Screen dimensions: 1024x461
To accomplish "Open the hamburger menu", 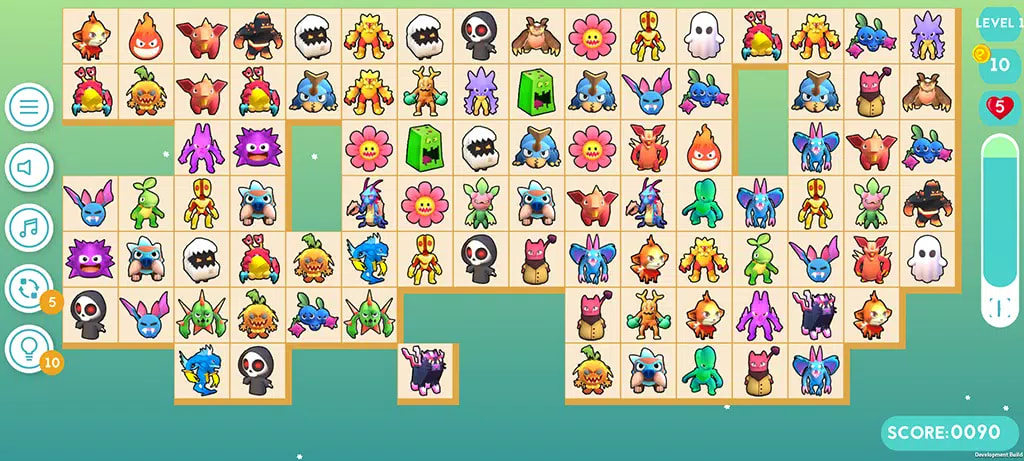I will tap(30, 106).
